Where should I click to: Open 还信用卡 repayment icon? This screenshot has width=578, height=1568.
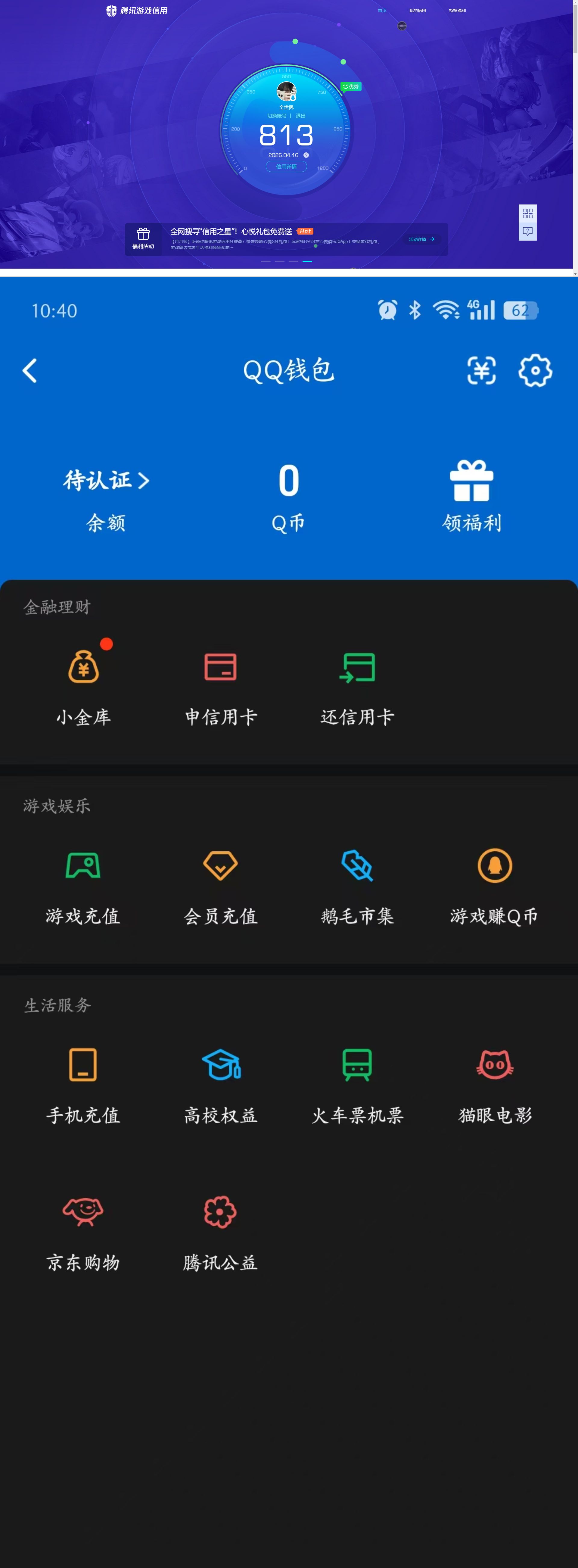click(358, 667)
